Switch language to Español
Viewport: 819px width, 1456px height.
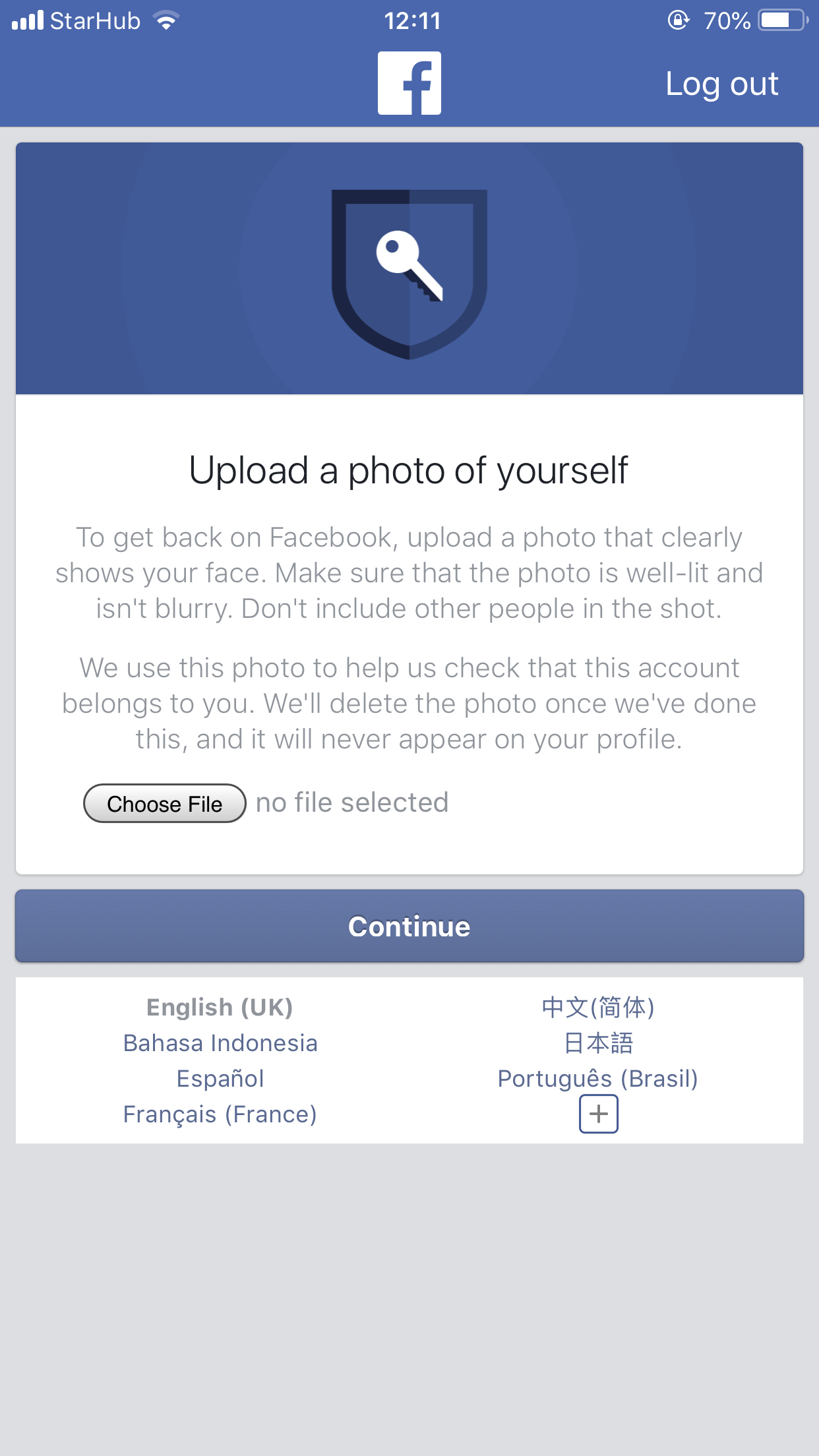click(x=220, y=1078)
